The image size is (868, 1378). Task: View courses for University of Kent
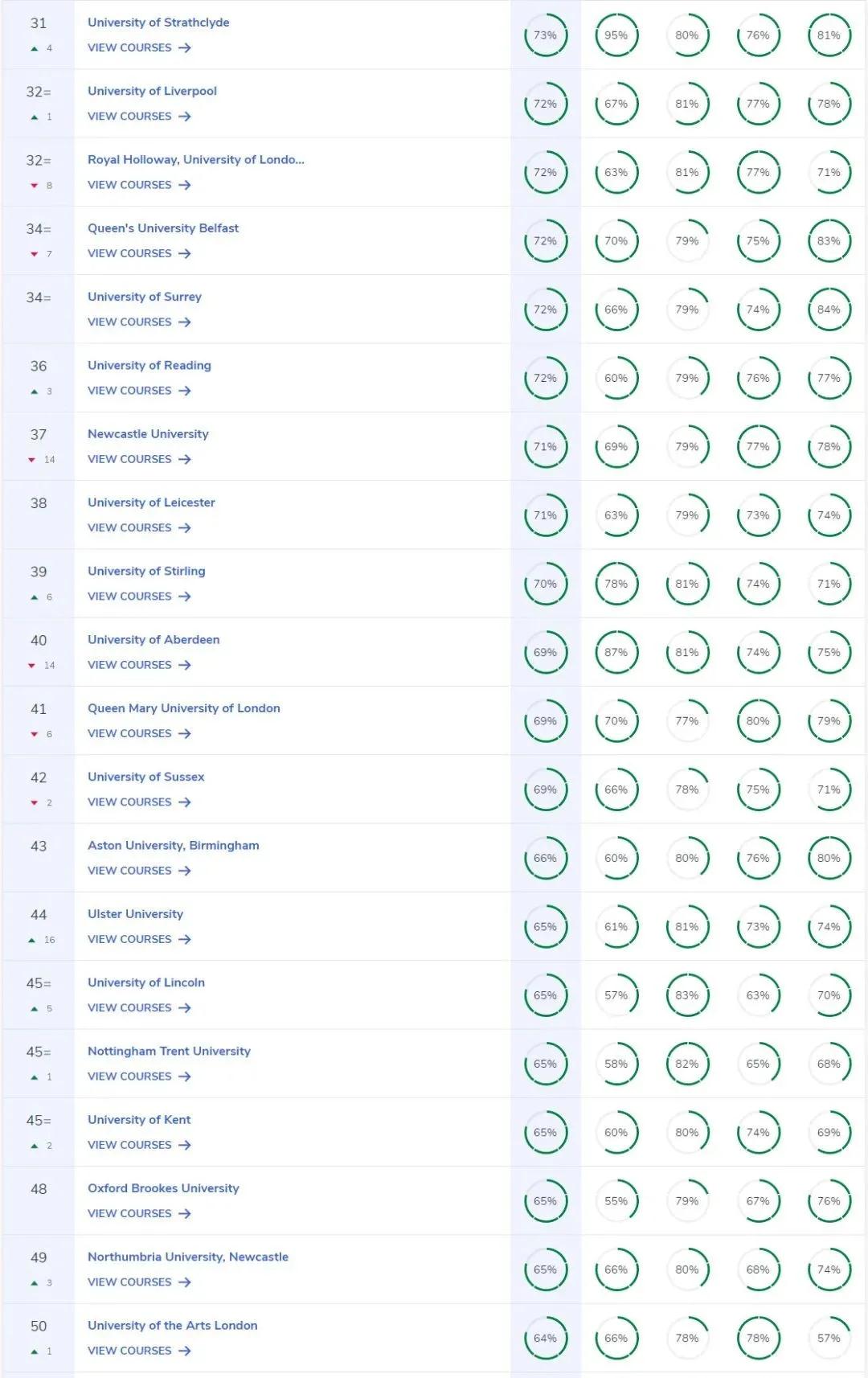tap(138, 1145)
